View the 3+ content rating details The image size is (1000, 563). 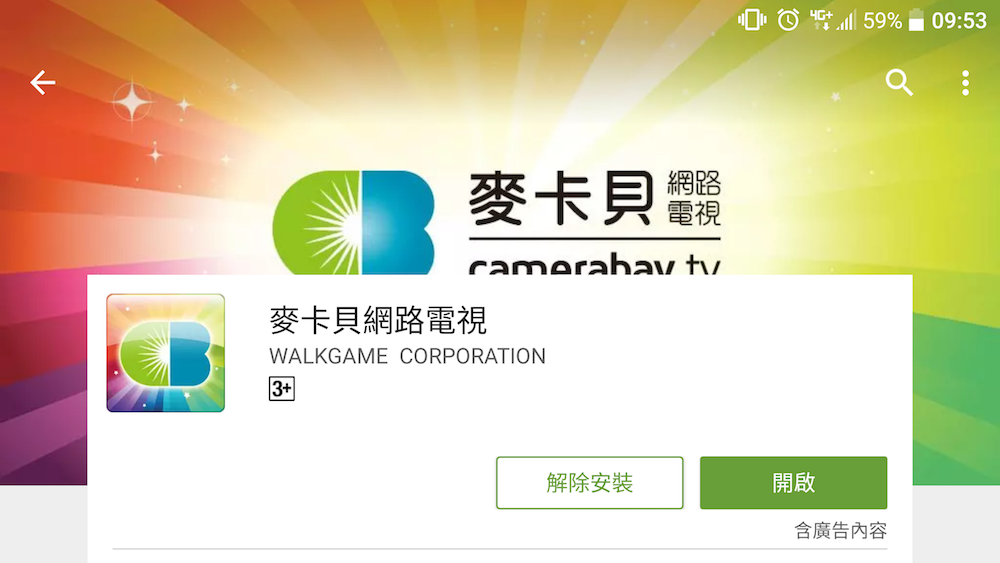(282, 389)
